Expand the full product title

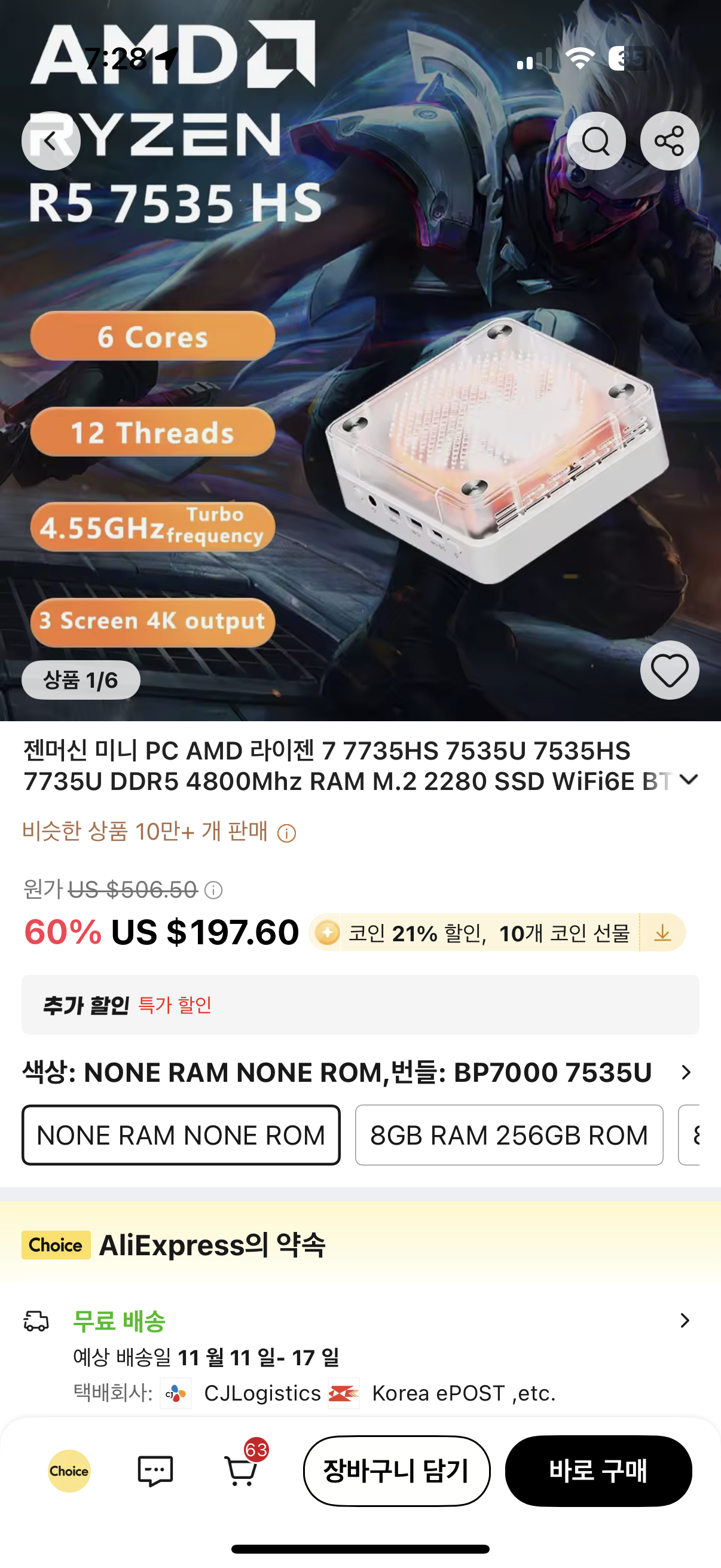point(688,780)
